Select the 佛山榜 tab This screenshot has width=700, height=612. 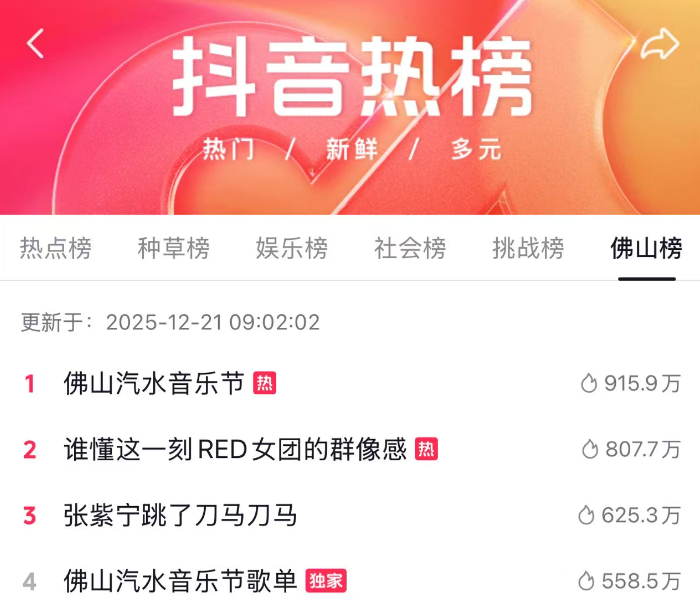646,248
